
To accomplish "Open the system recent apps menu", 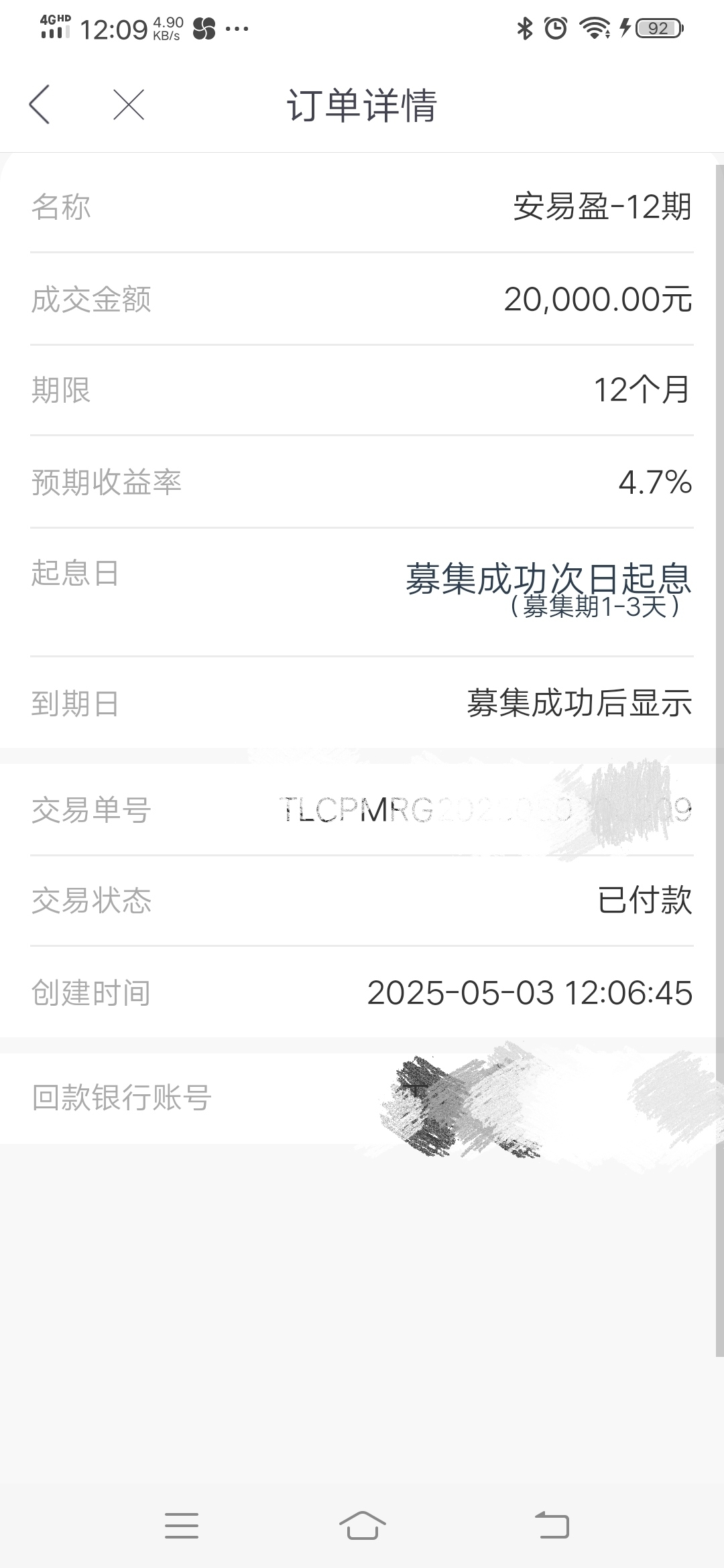I will tap(182, 1525).
